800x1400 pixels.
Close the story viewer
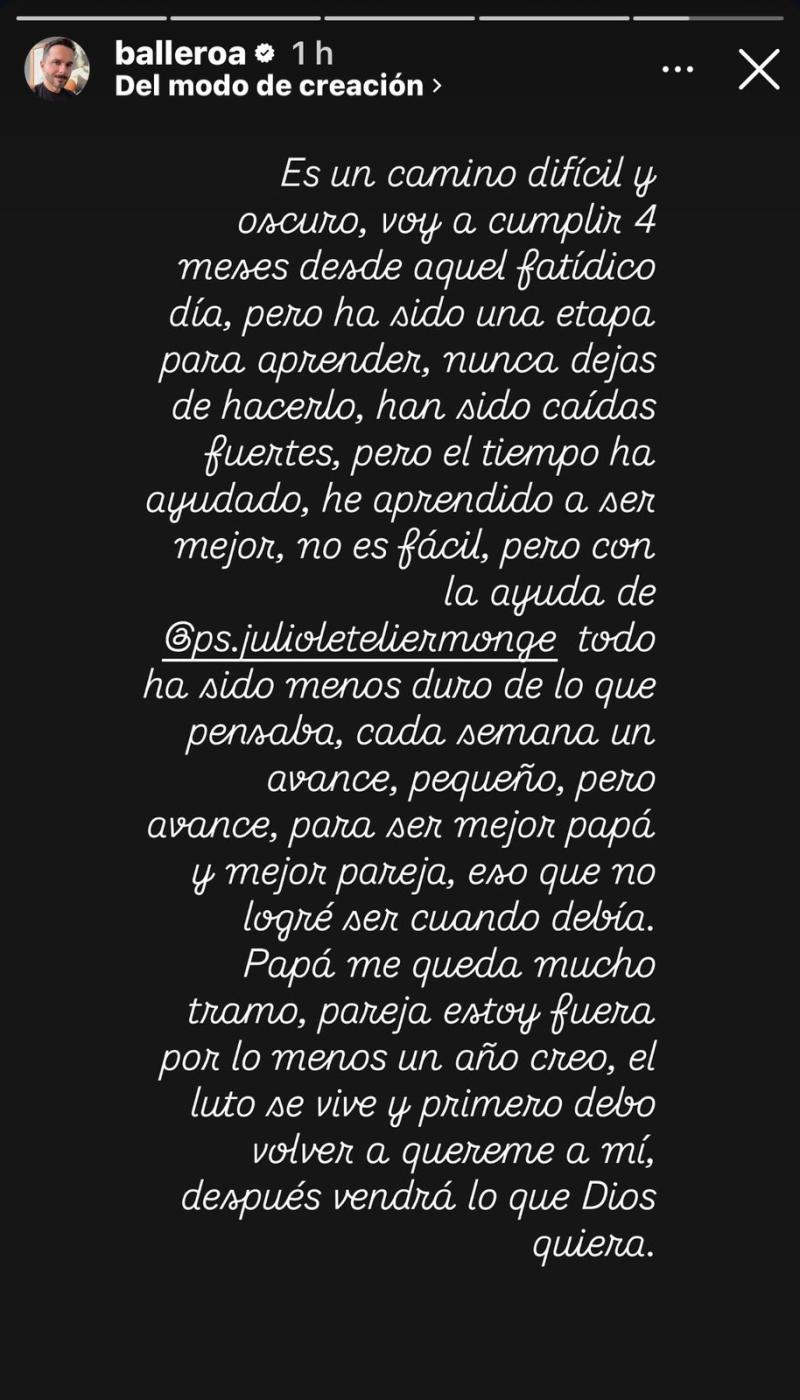click(x=759, y=70)
